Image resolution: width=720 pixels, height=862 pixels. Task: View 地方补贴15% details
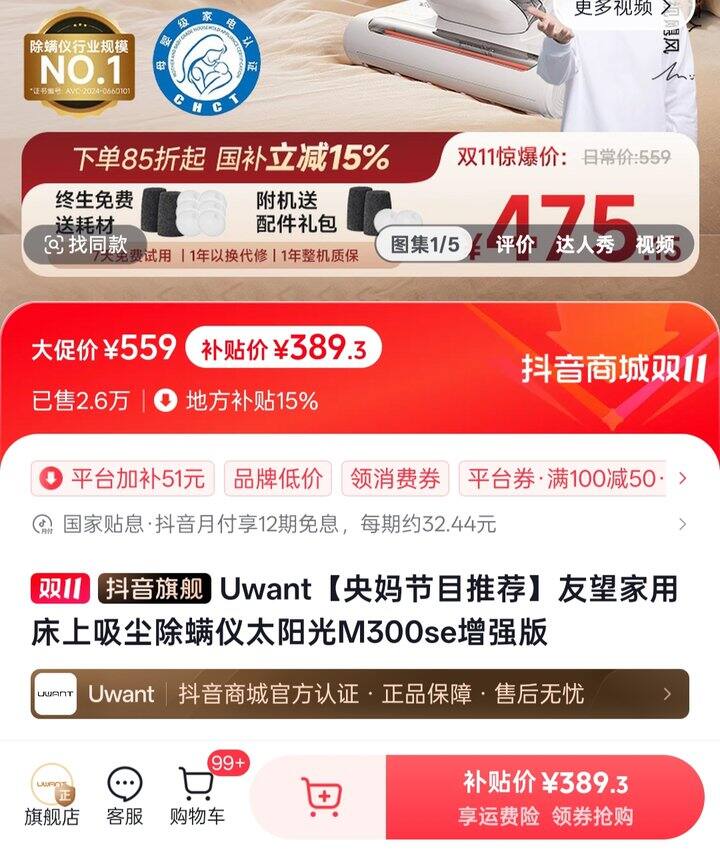click(237, 401)
